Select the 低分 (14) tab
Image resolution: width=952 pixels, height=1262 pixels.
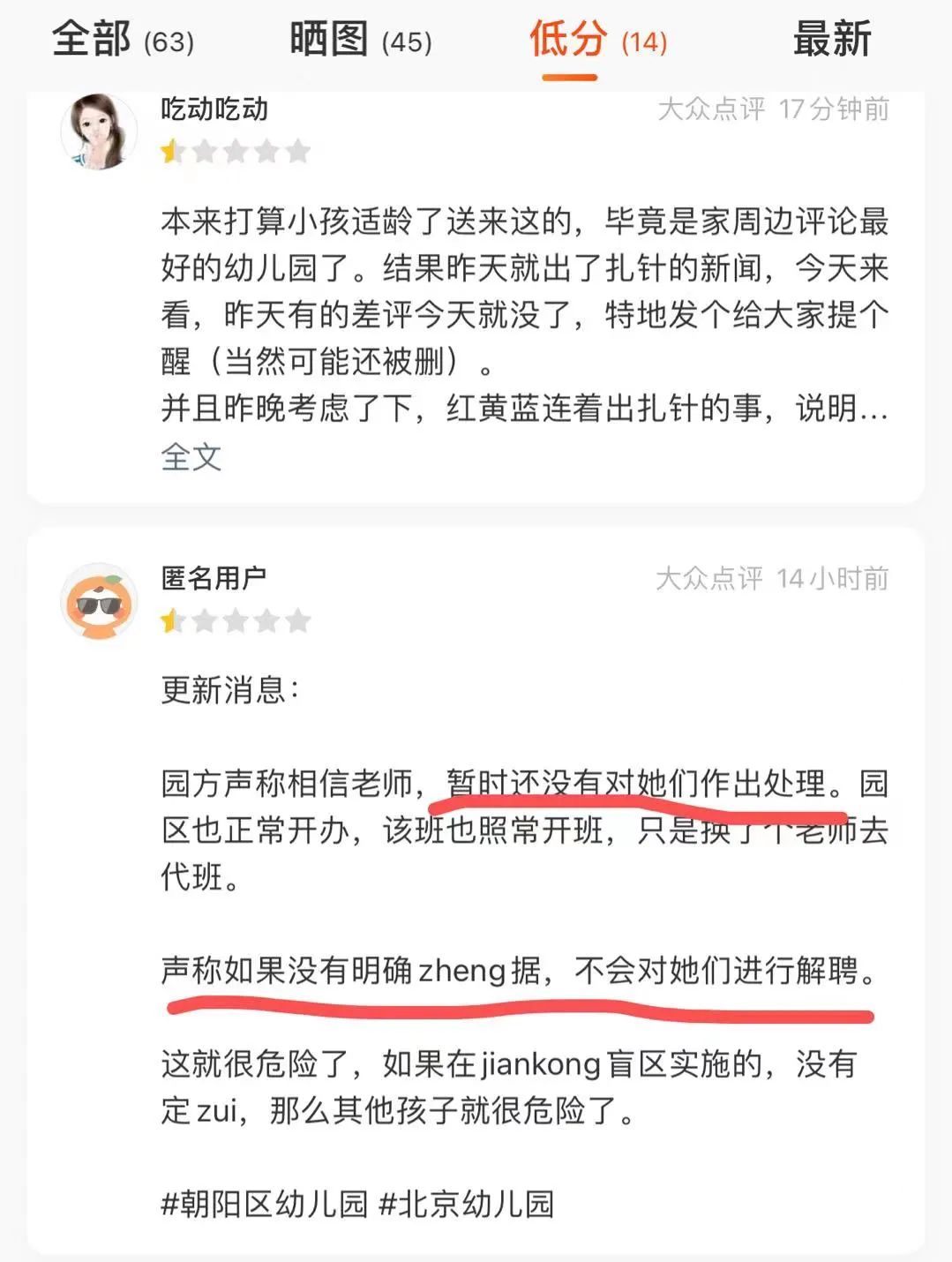pyautogui.click(x=598, y=40)
